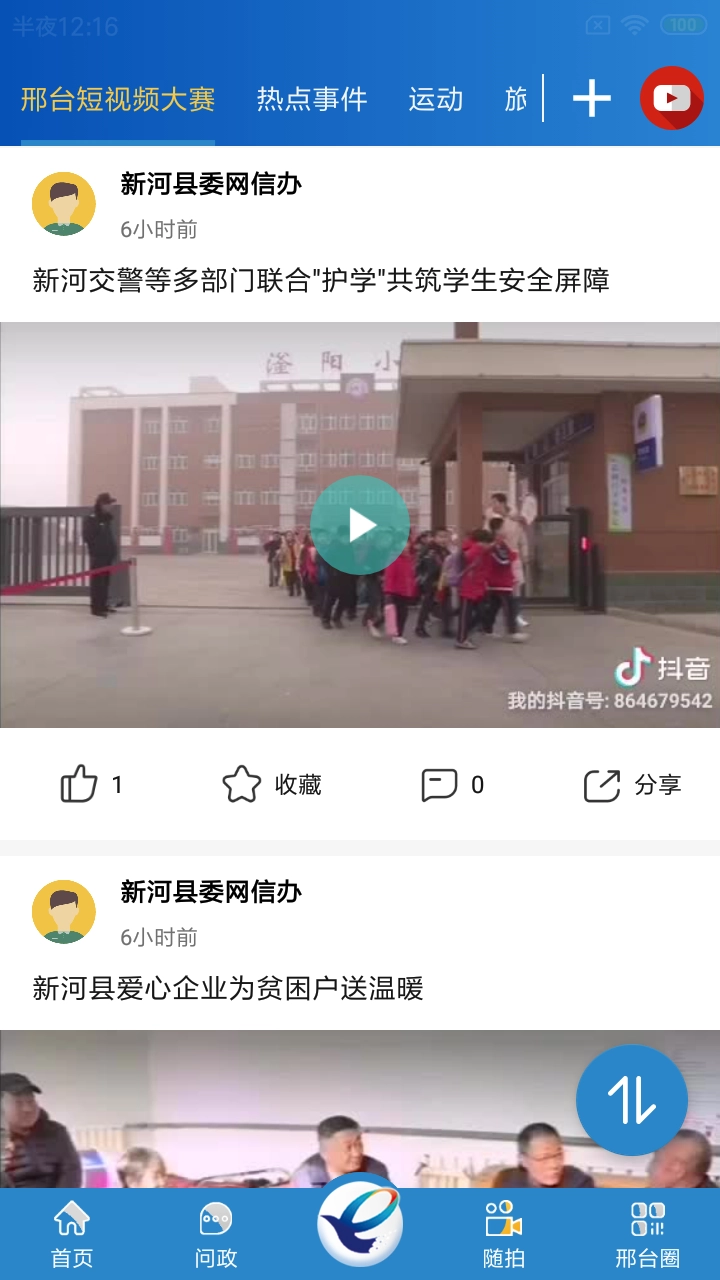Open the 邢台圈 tab
Viewport: 720px width, 1280px height.
648,1235
